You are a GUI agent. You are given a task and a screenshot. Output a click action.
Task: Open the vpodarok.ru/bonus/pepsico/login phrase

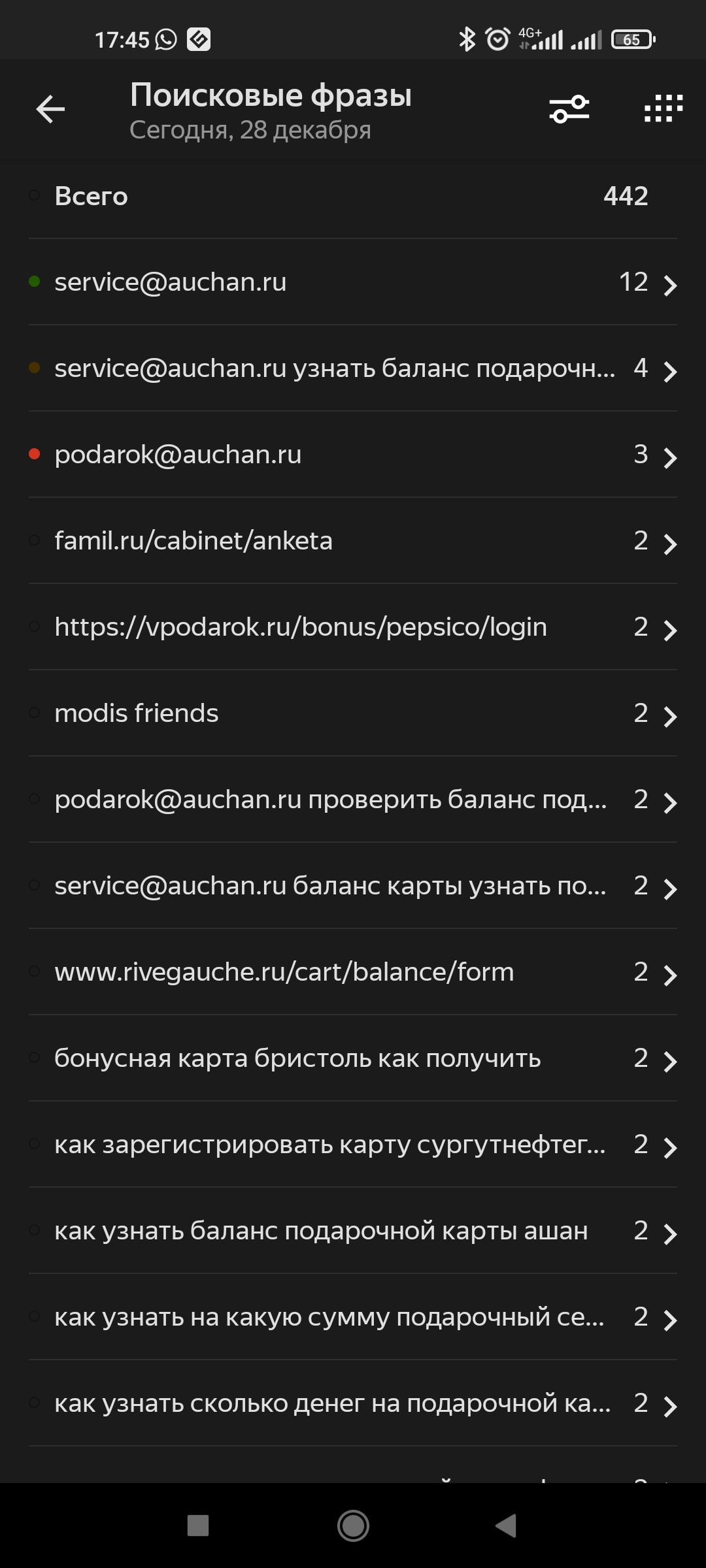[353, 627]
